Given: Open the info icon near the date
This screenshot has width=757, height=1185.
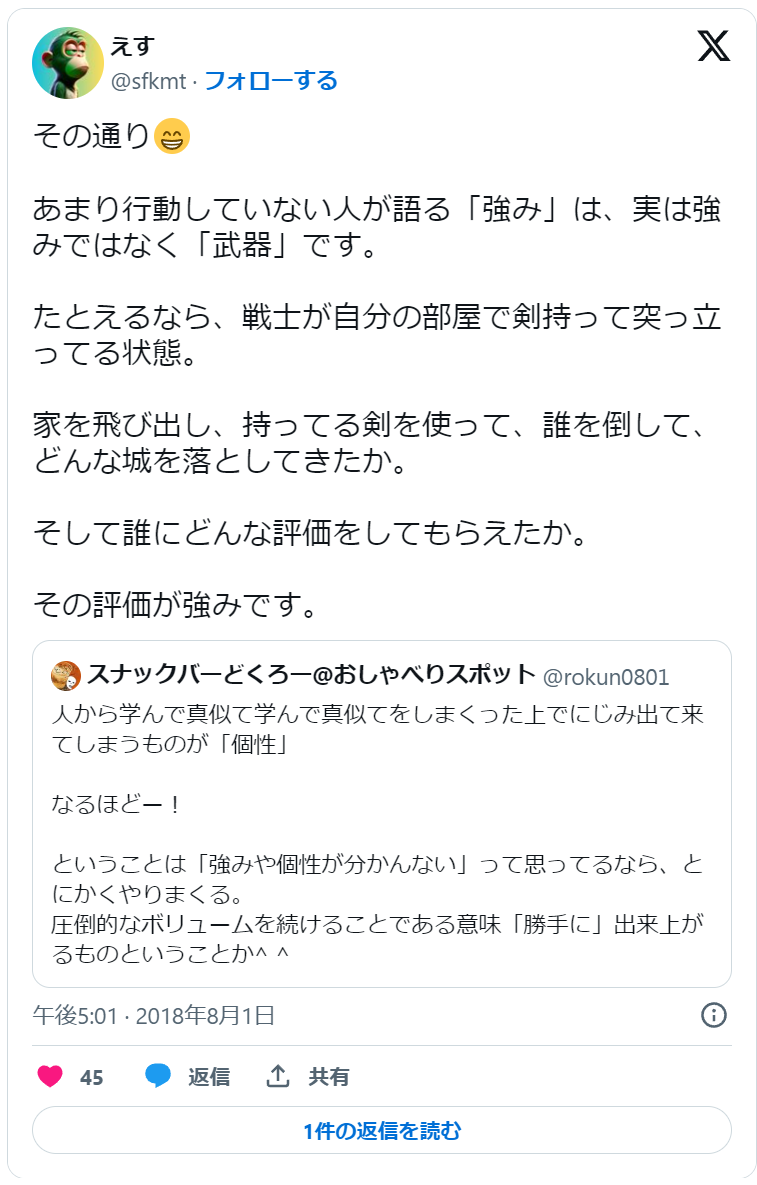Looking at the screenshot, I should (713, 1016).
